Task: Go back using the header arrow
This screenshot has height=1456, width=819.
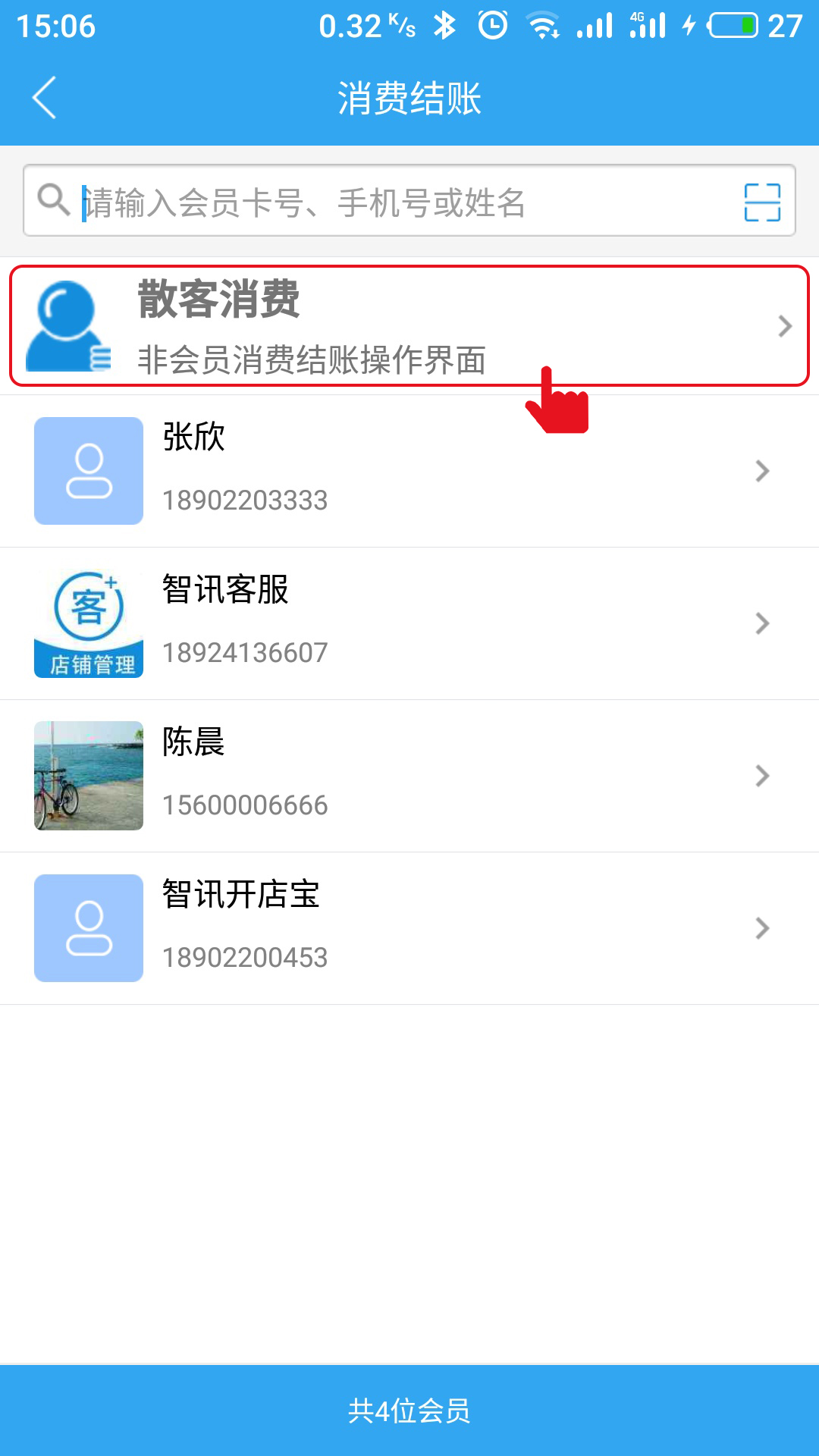Action: tap(44, 98)
